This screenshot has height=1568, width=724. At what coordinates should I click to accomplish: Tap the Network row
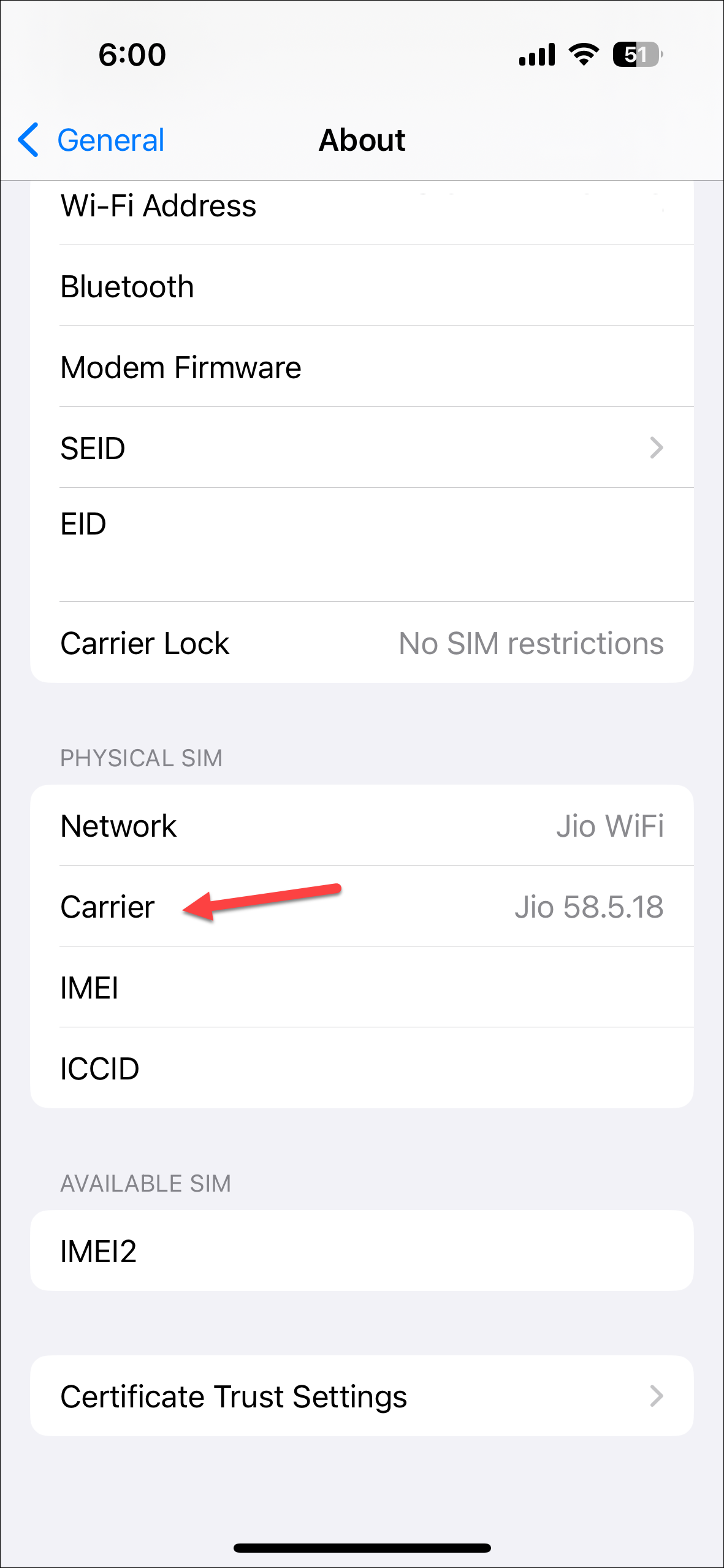[362, 826]
